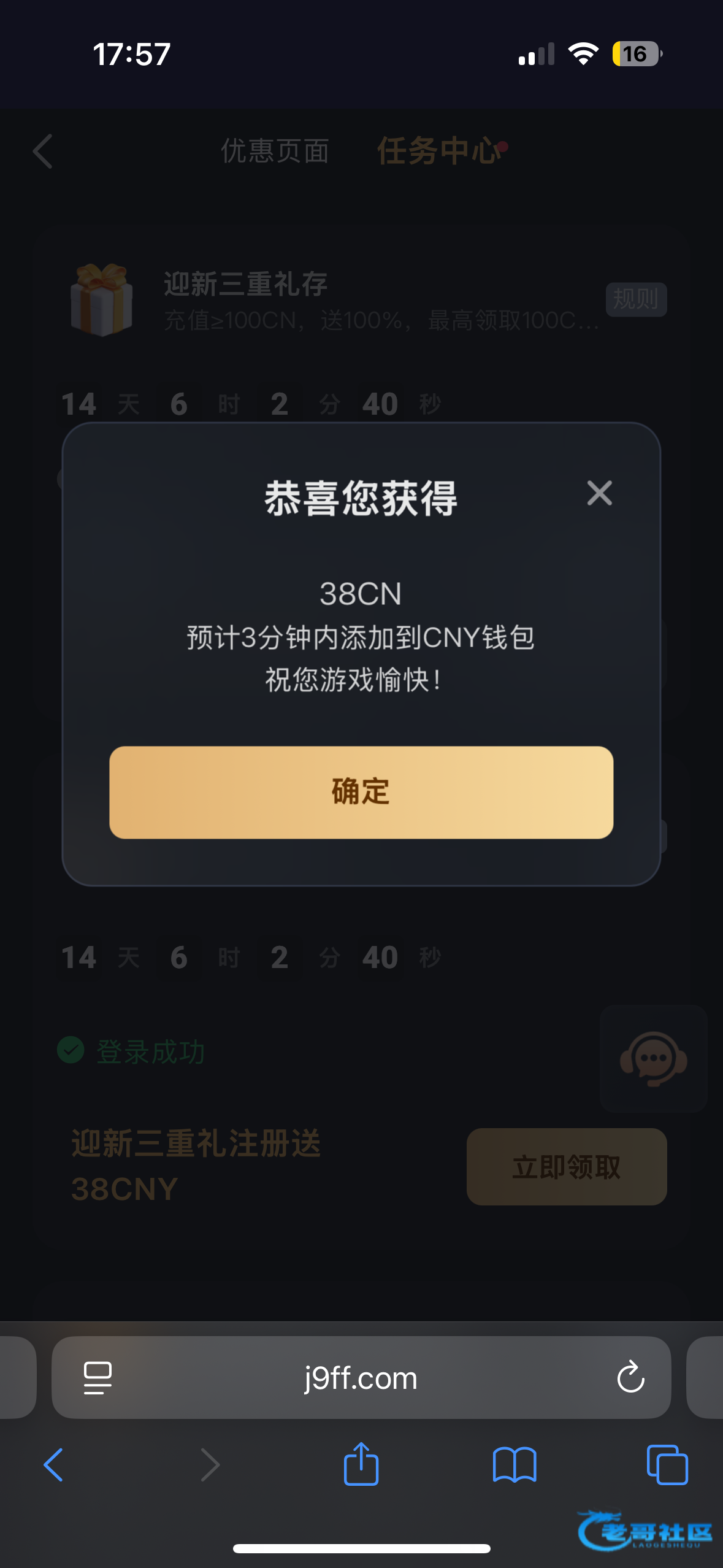723x1568 pixels.
Task: Go back to the previous browser page
Action: click(x=54, y=1465)
